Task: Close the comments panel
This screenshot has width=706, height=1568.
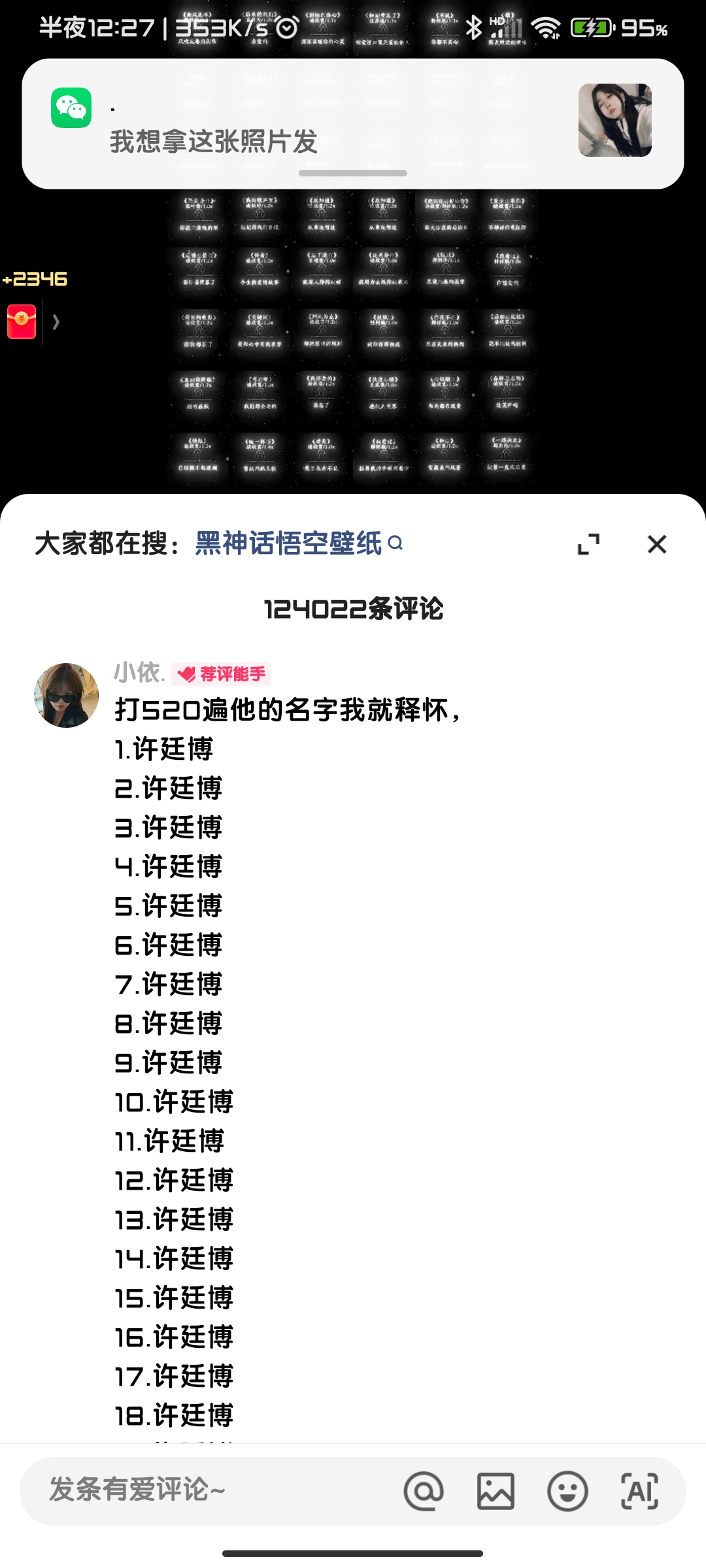Action: tap(657, 544)
